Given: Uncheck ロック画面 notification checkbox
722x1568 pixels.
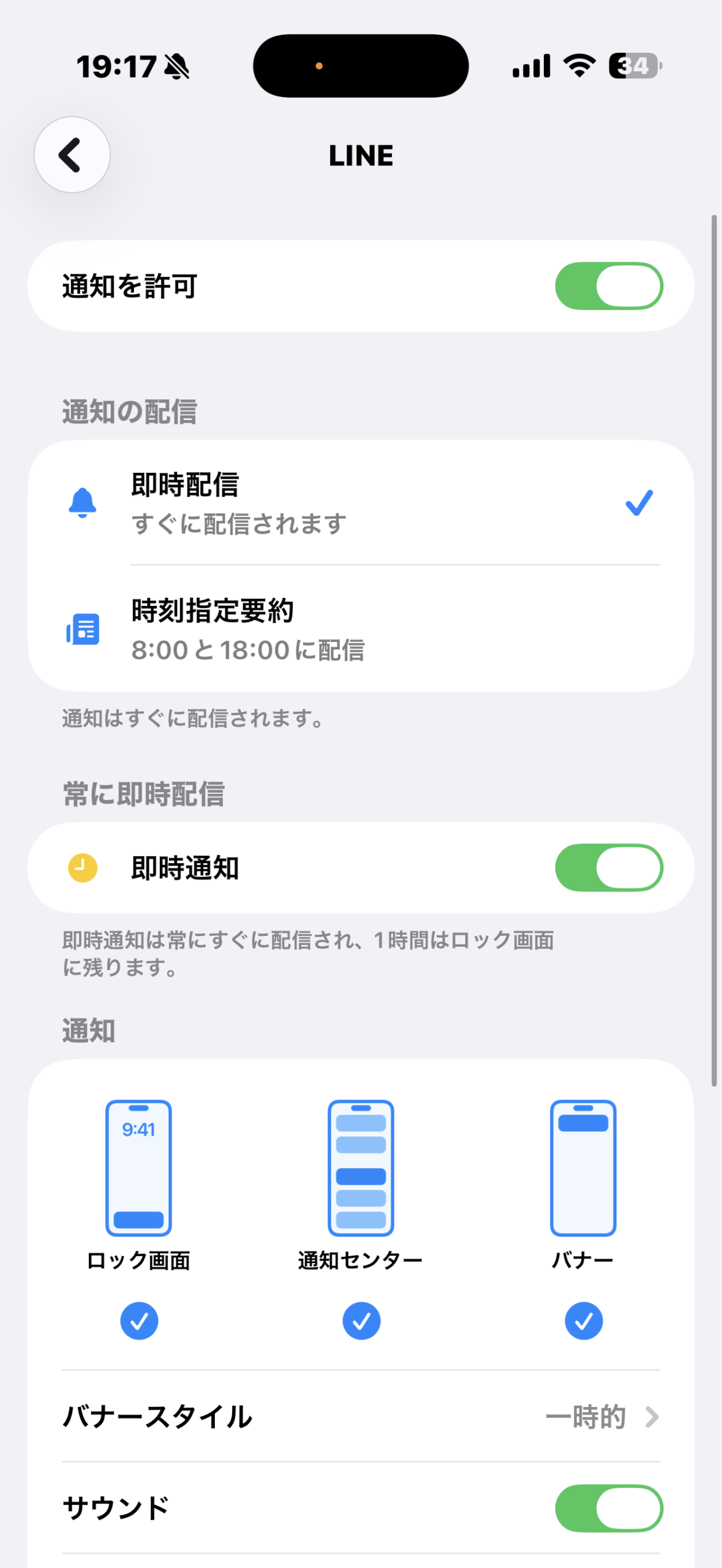Looking at the screenshot, I should point(139,1320).
